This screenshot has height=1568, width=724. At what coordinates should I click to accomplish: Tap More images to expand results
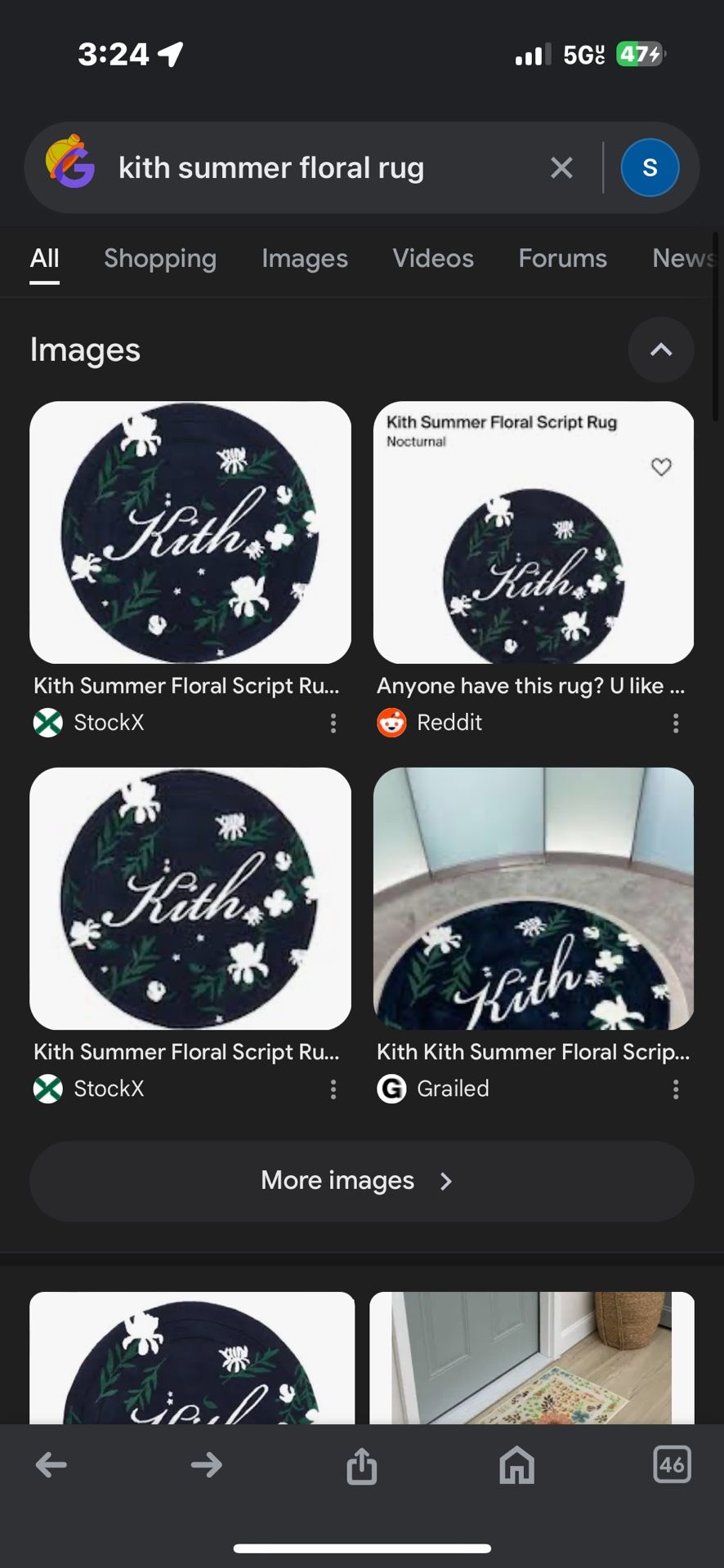tap(360, 1181)
